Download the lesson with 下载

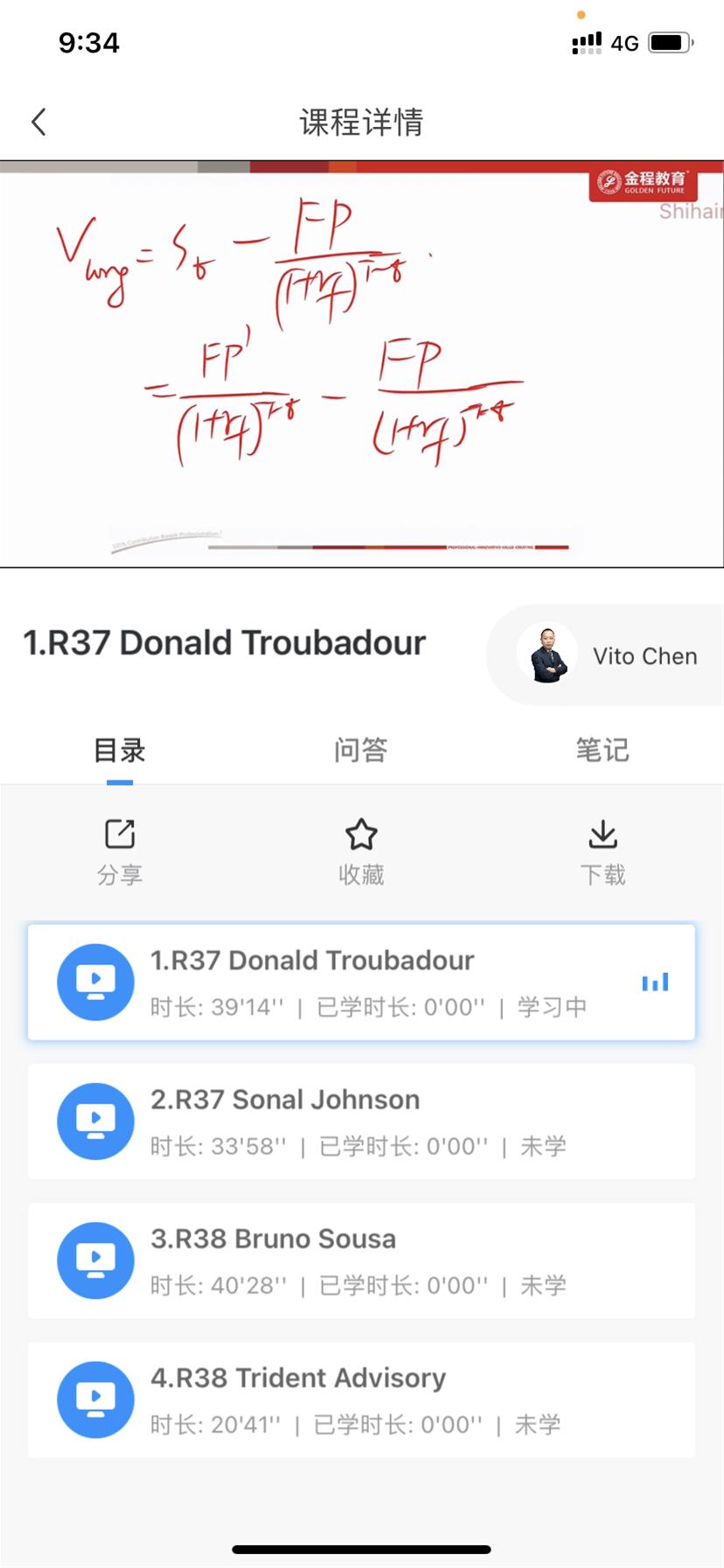pyautogui.click(x=602, y=851)
